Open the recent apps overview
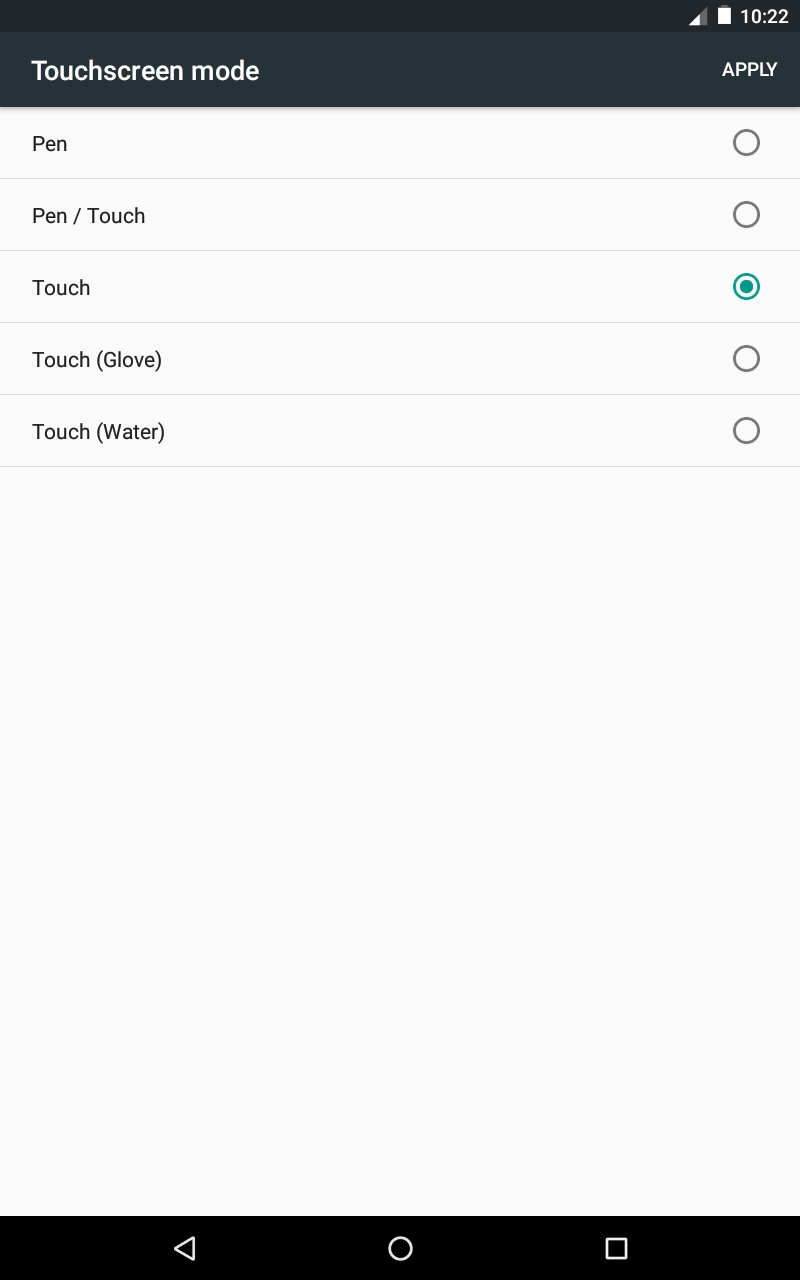This screenshot has width=800, height=1280. pyautogui.click(x=616, y=1248)
